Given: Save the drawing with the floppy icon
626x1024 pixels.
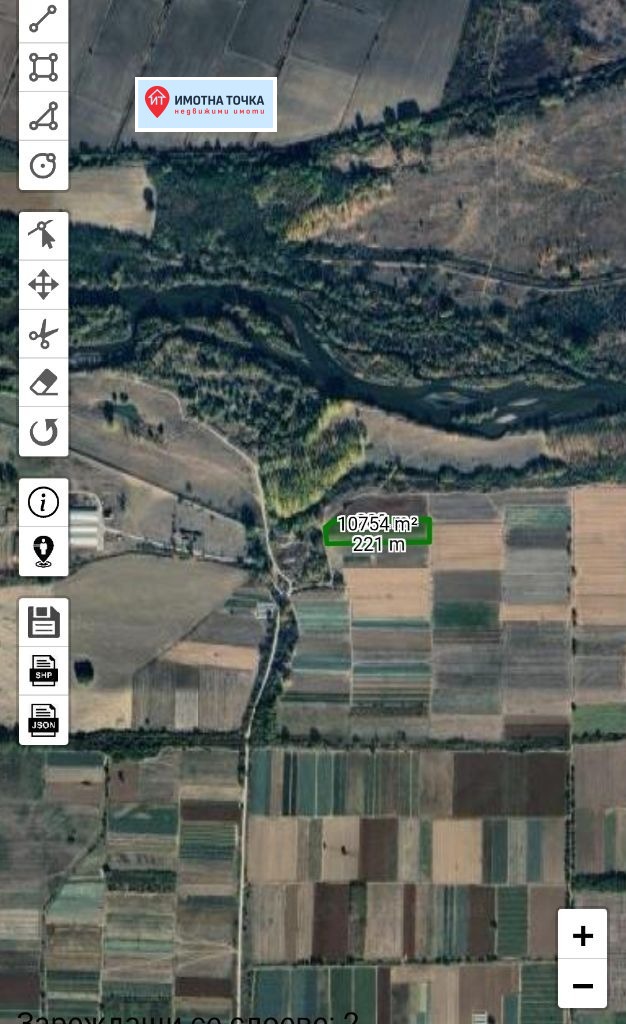Looking at the screenshot, I should [x=43, y=622].
